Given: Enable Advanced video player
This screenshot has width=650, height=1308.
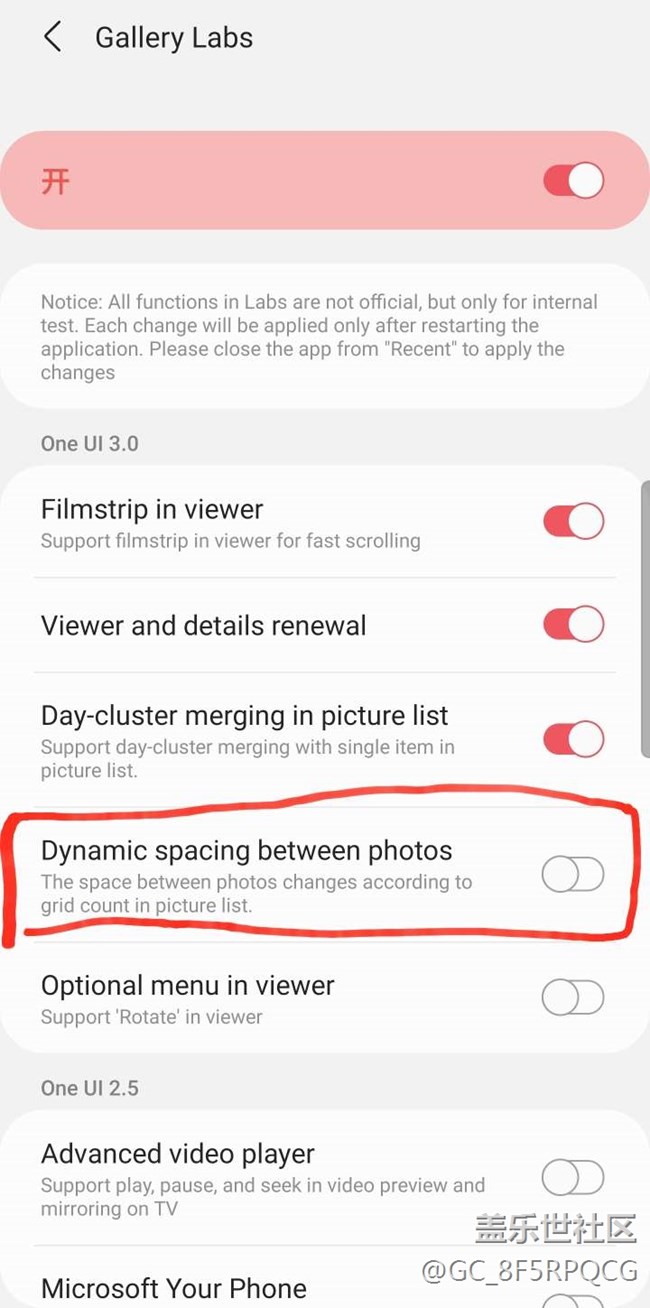Looking at the screenshot, I should click(x=573, y=1177).
